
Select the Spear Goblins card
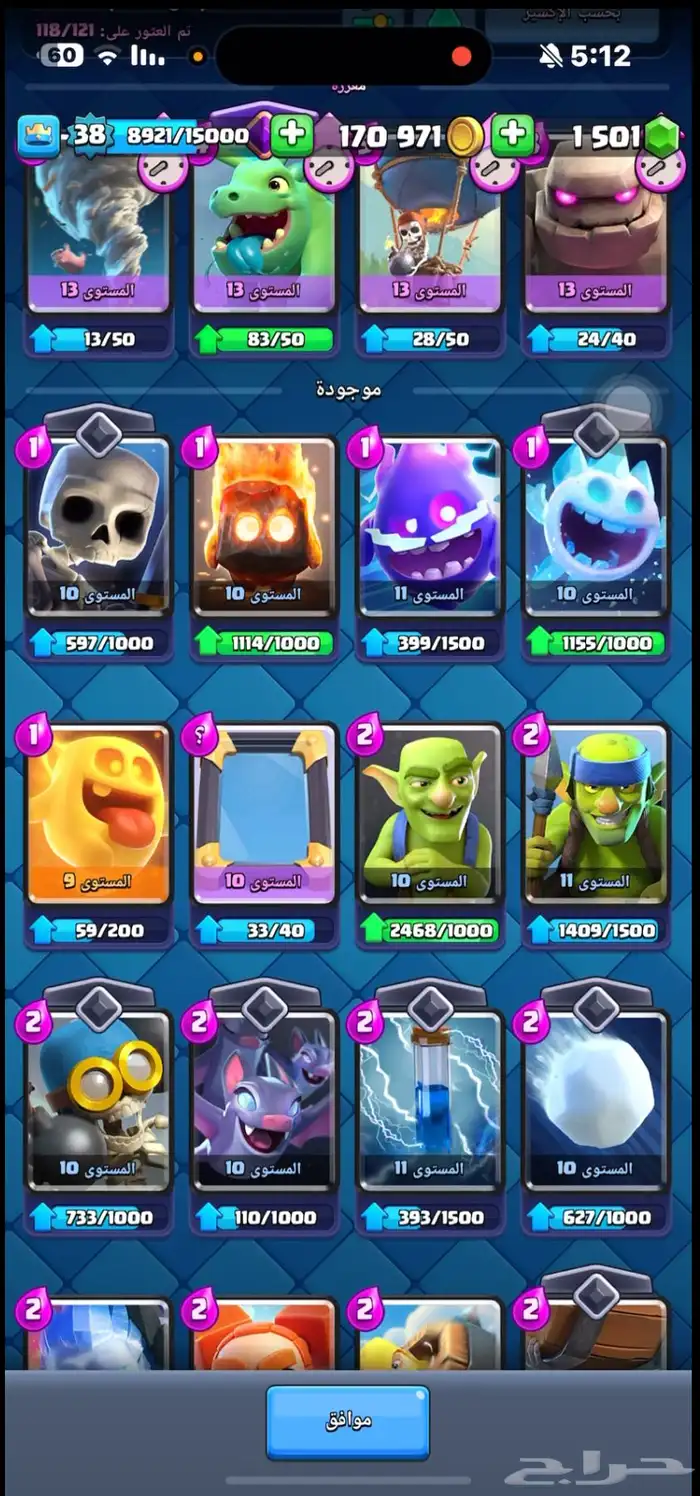pyautogui.click(x=596, y=812)
